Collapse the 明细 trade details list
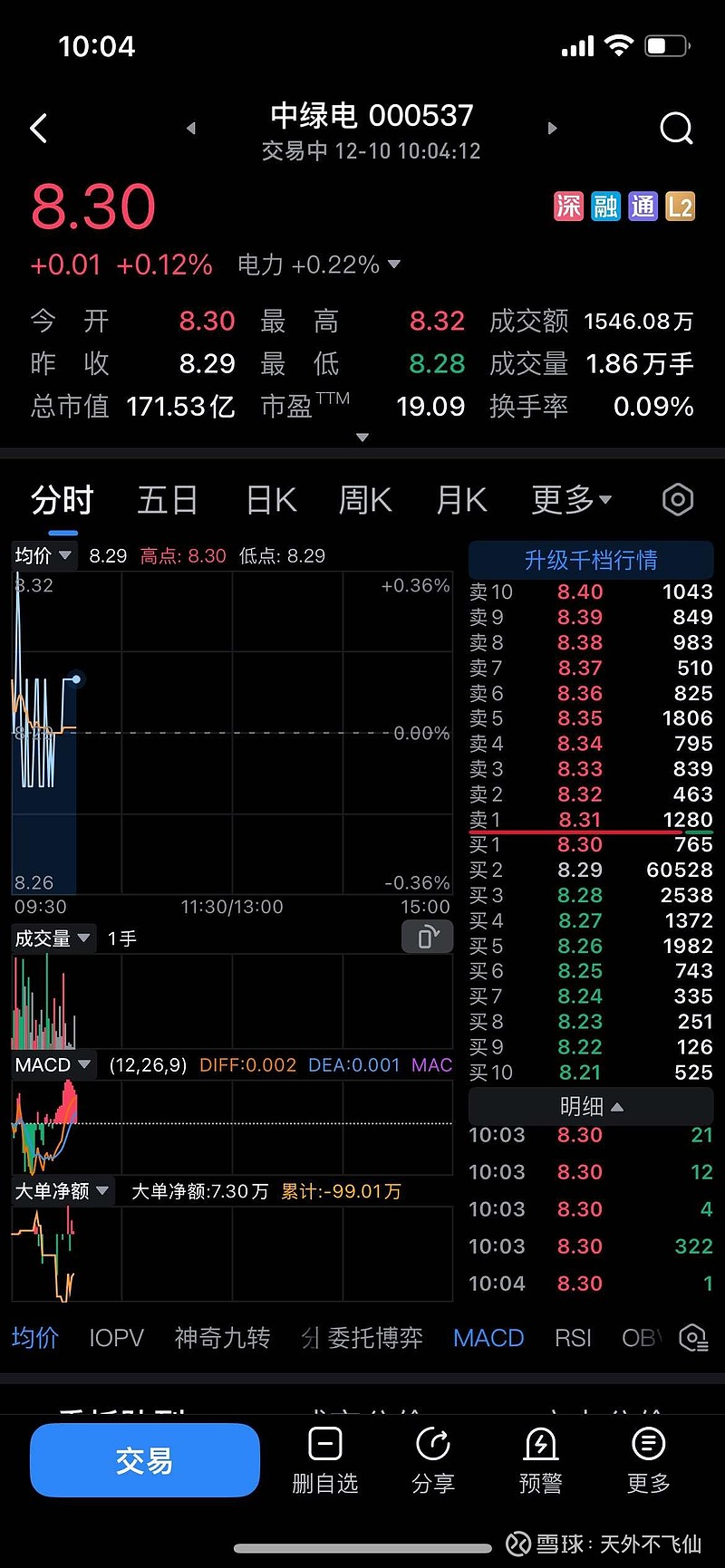The width and height of the screenshot is (725, 1568). click(591, 1106)
